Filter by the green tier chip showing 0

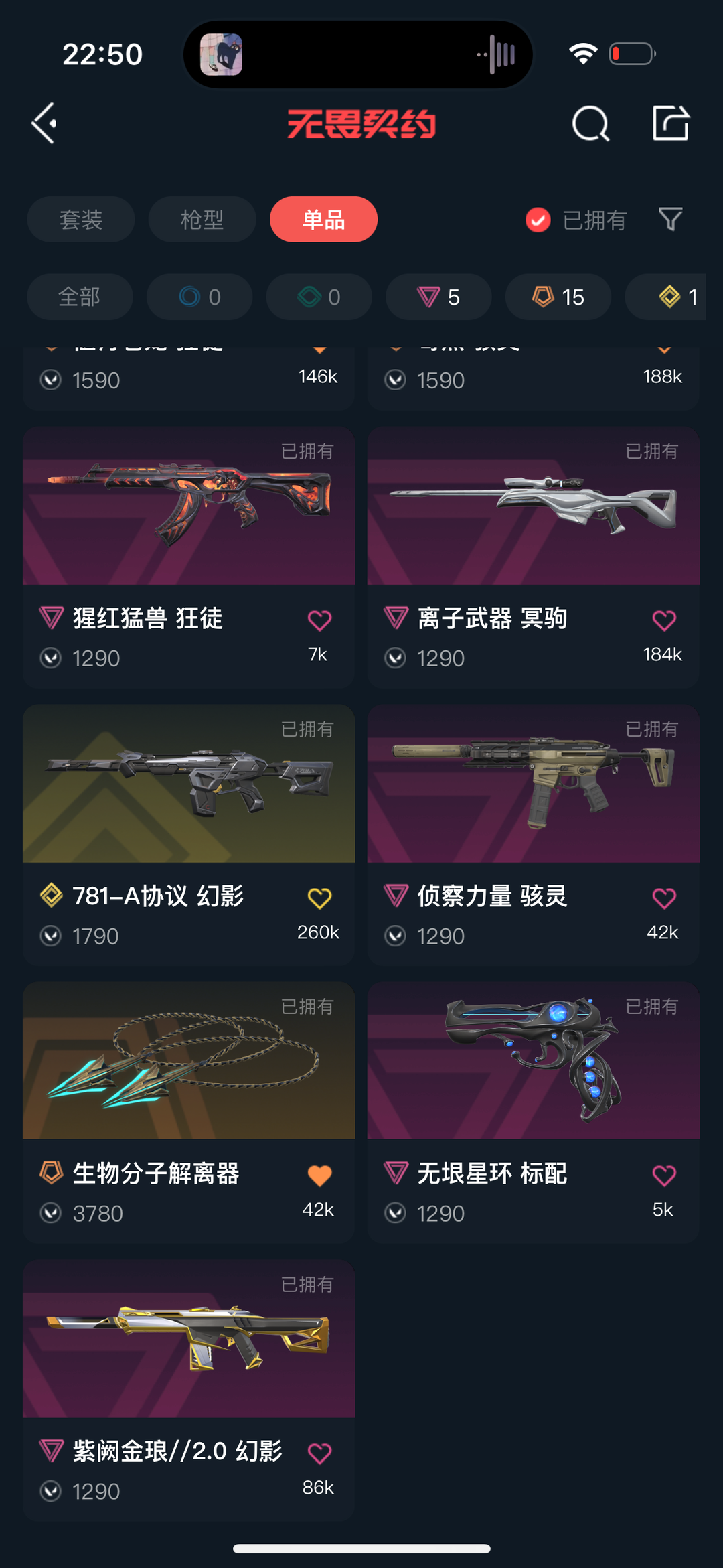coord(319,297)
